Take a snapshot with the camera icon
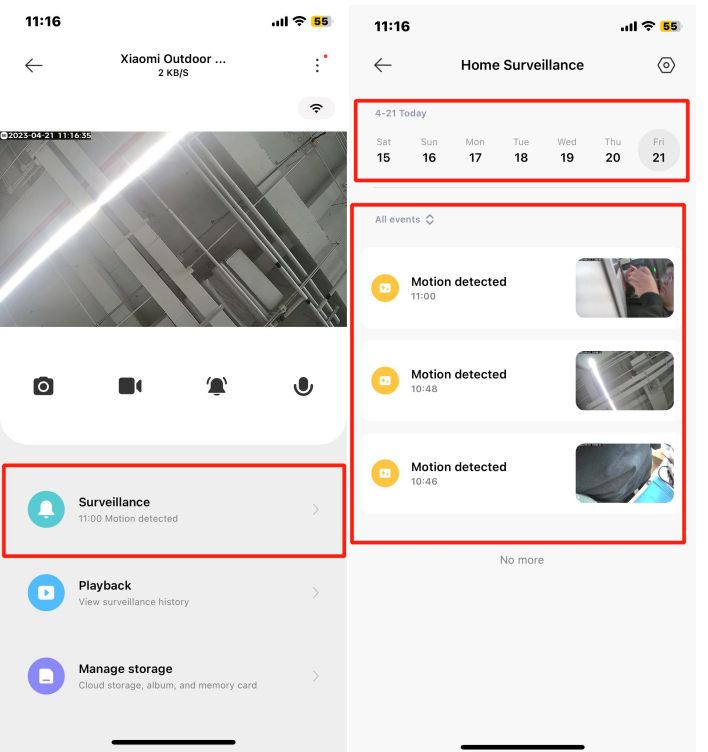708x752 pixels. point(43,386)
